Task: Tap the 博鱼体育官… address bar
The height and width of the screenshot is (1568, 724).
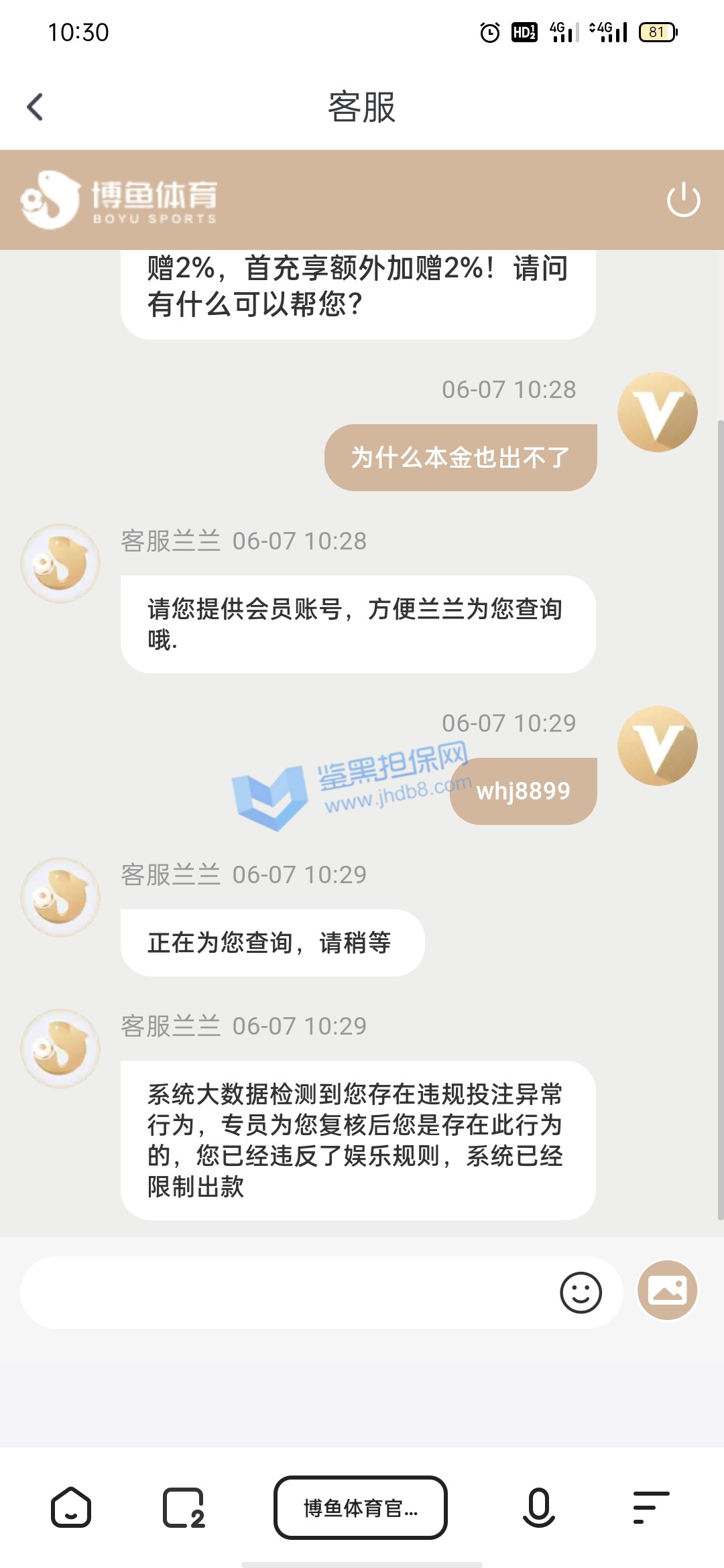Action: 361,1508
